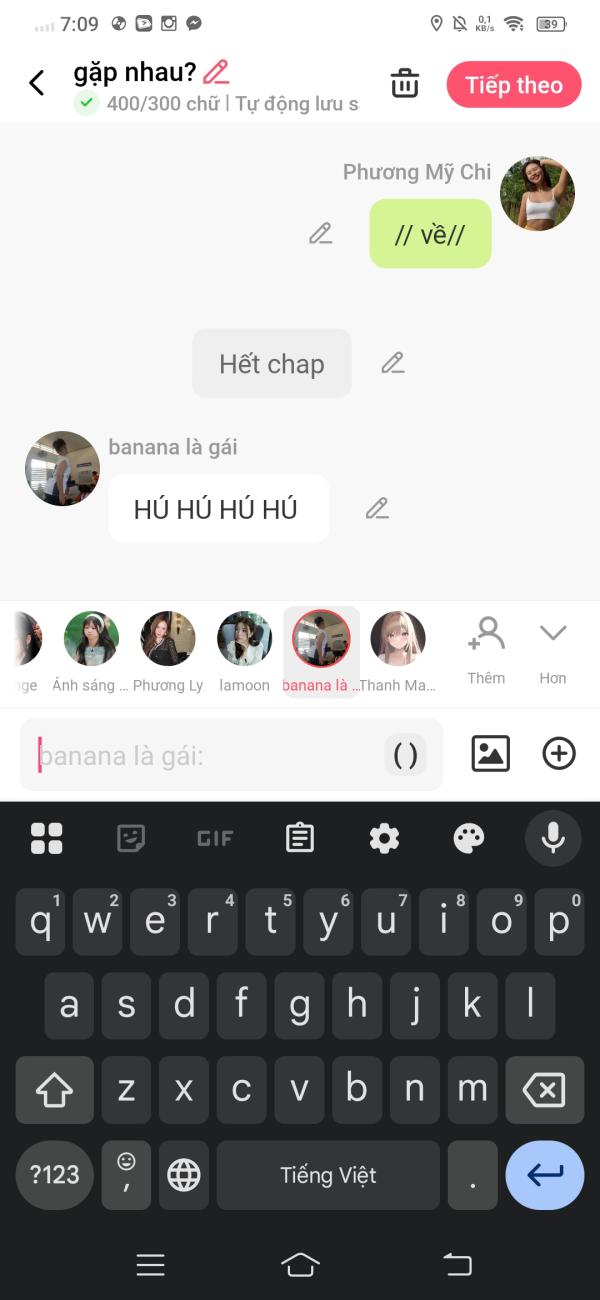Edit the "// về//" message
This screenshot has width=600, height=1300.
[x=320, y=234]
